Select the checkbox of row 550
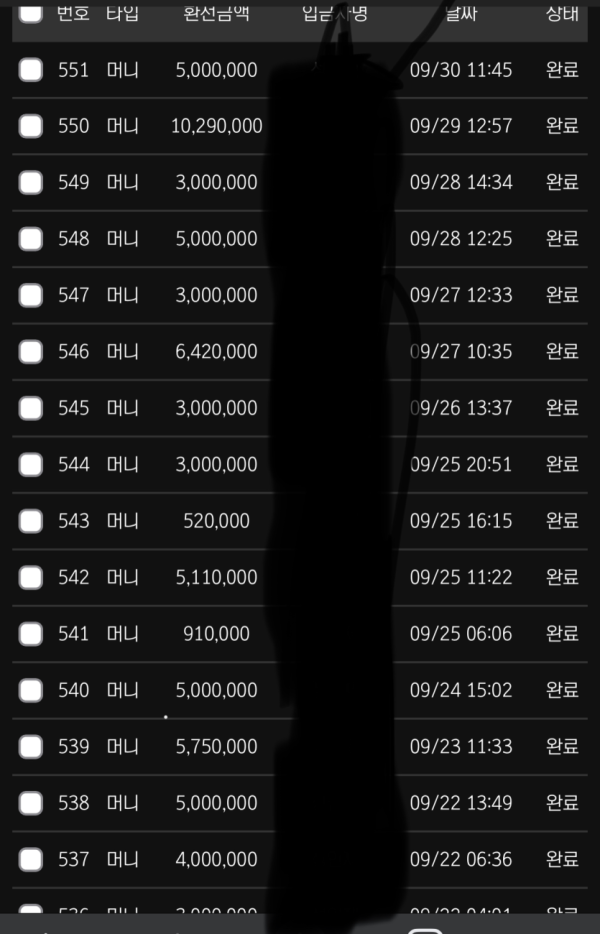Image resolution: width=600 pixels, height=934 pixels. tap(31, 126)
